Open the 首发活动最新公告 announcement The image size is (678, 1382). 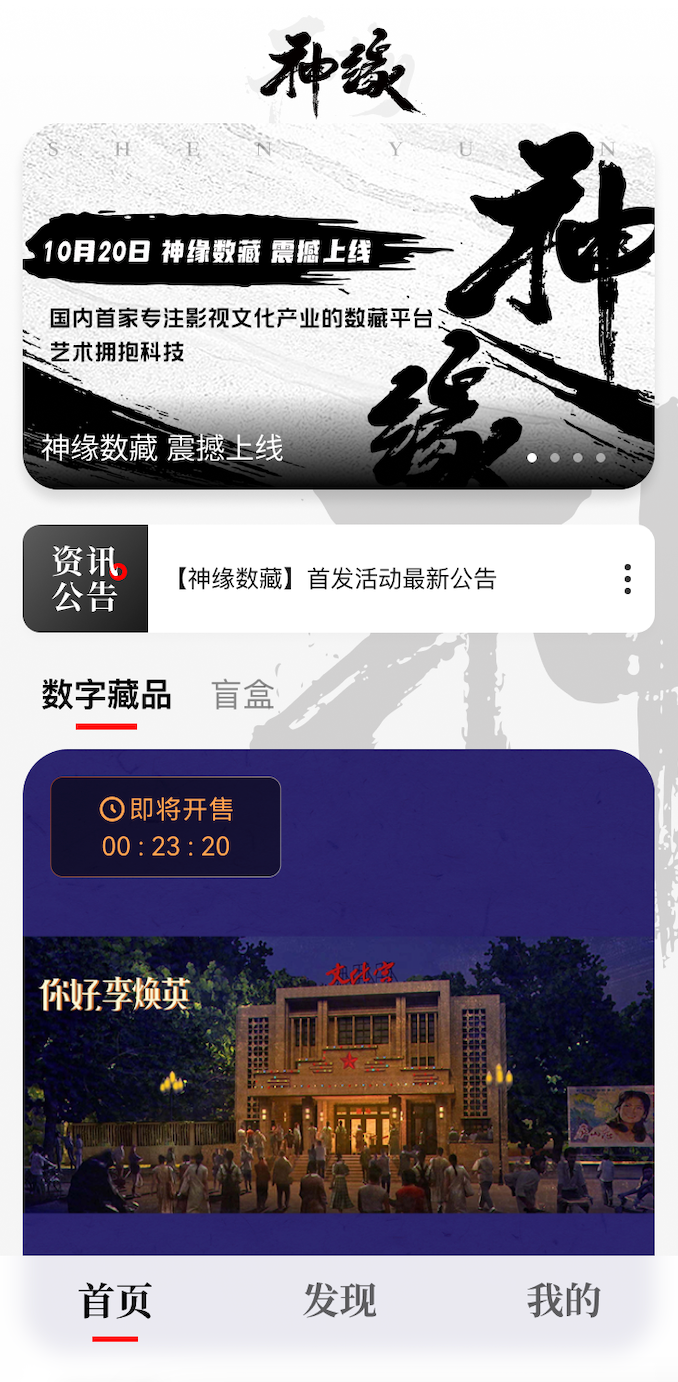click(x=334, y=579)
